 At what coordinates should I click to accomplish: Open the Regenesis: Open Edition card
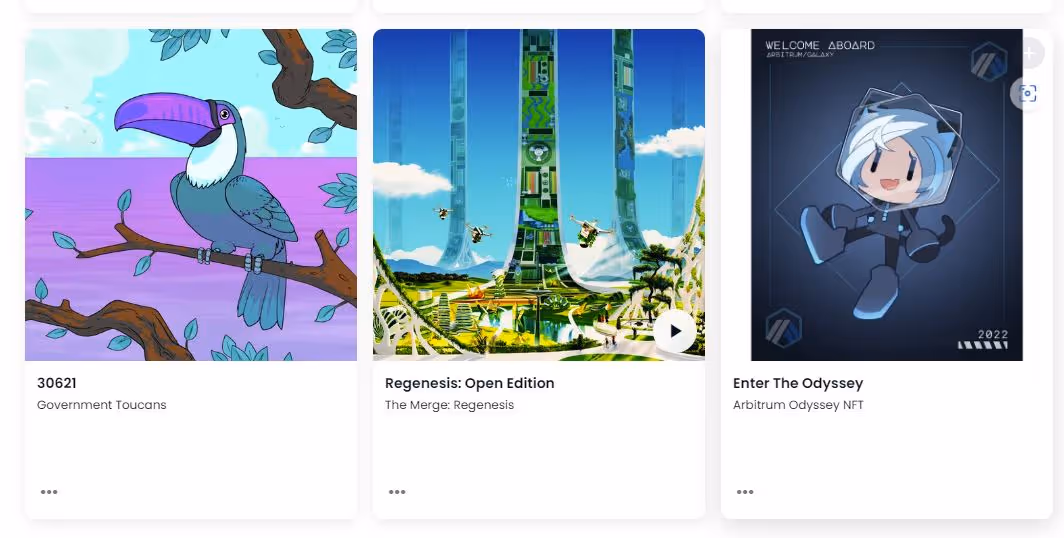[x=539, y=273]
